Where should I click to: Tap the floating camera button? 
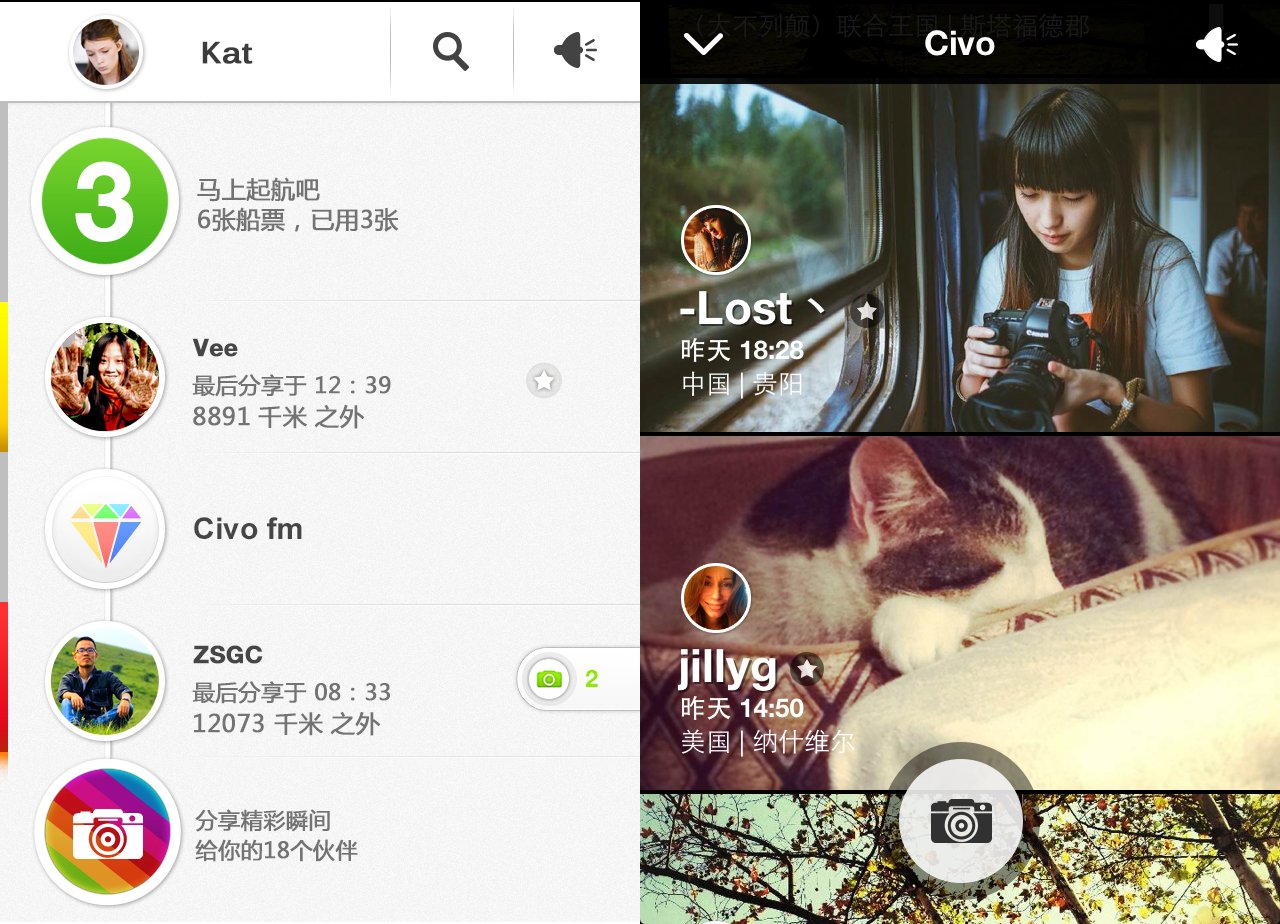961,821
